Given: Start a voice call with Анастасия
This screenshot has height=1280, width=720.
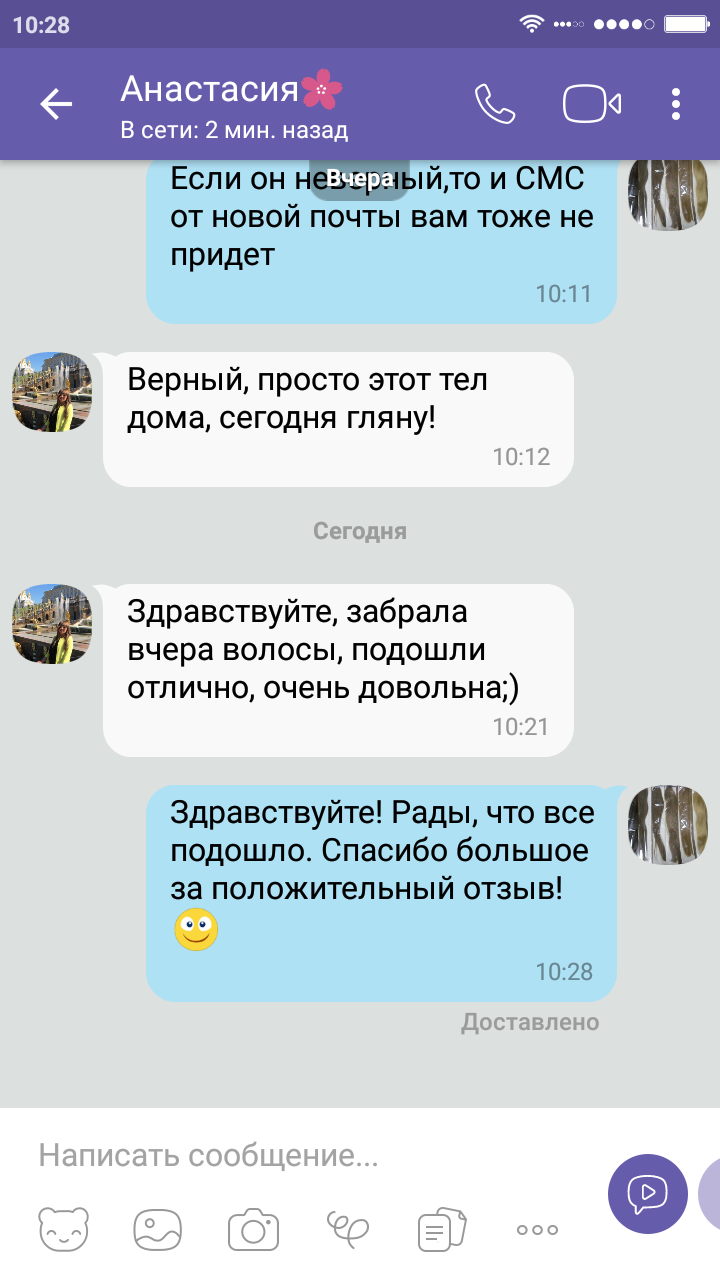Looking at the screenshot, I should pyautogui.click(x=494, y=104).
